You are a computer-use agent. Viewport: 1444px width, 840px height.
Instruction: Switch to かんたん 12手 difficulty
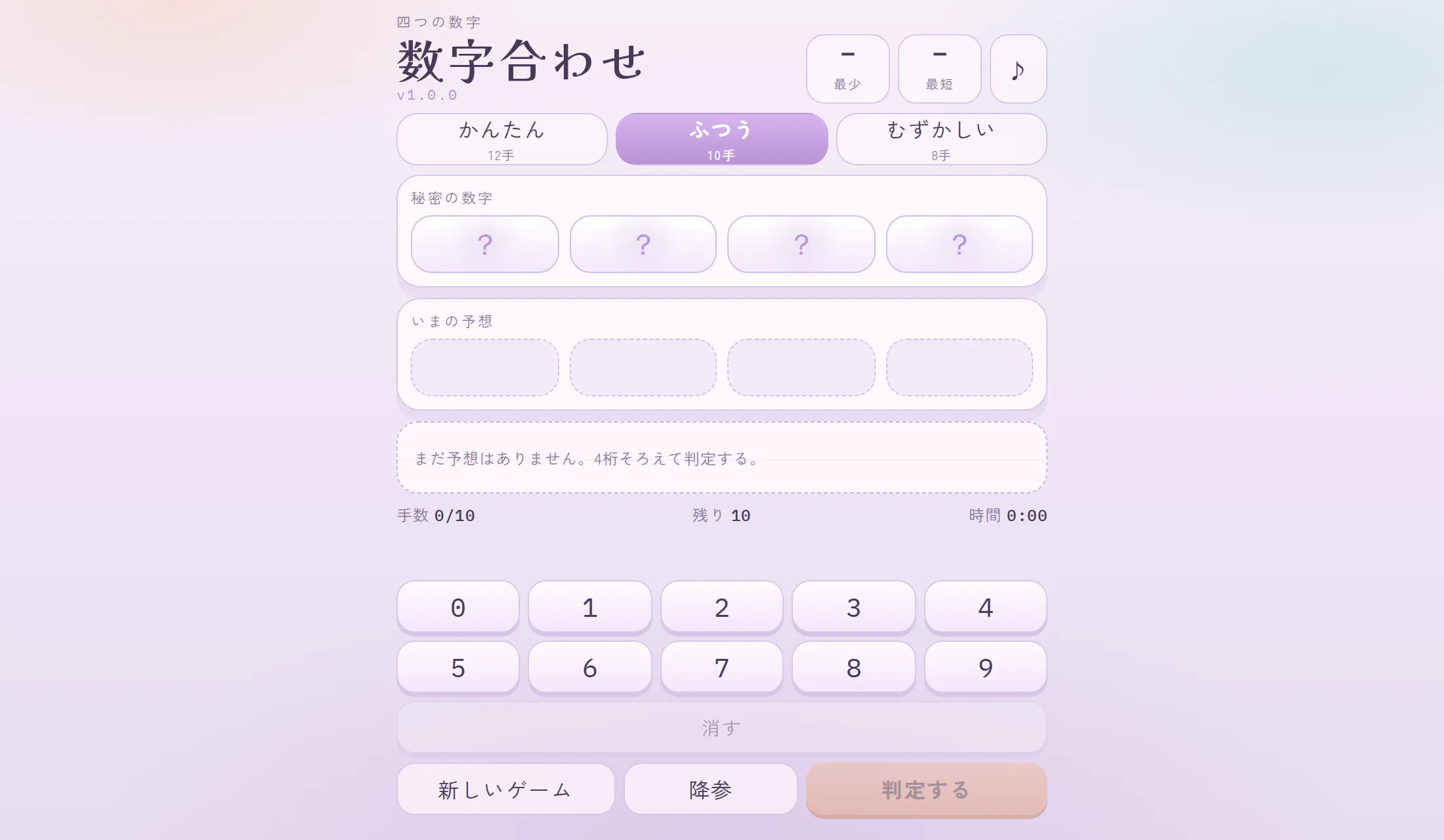pos(502,139)
